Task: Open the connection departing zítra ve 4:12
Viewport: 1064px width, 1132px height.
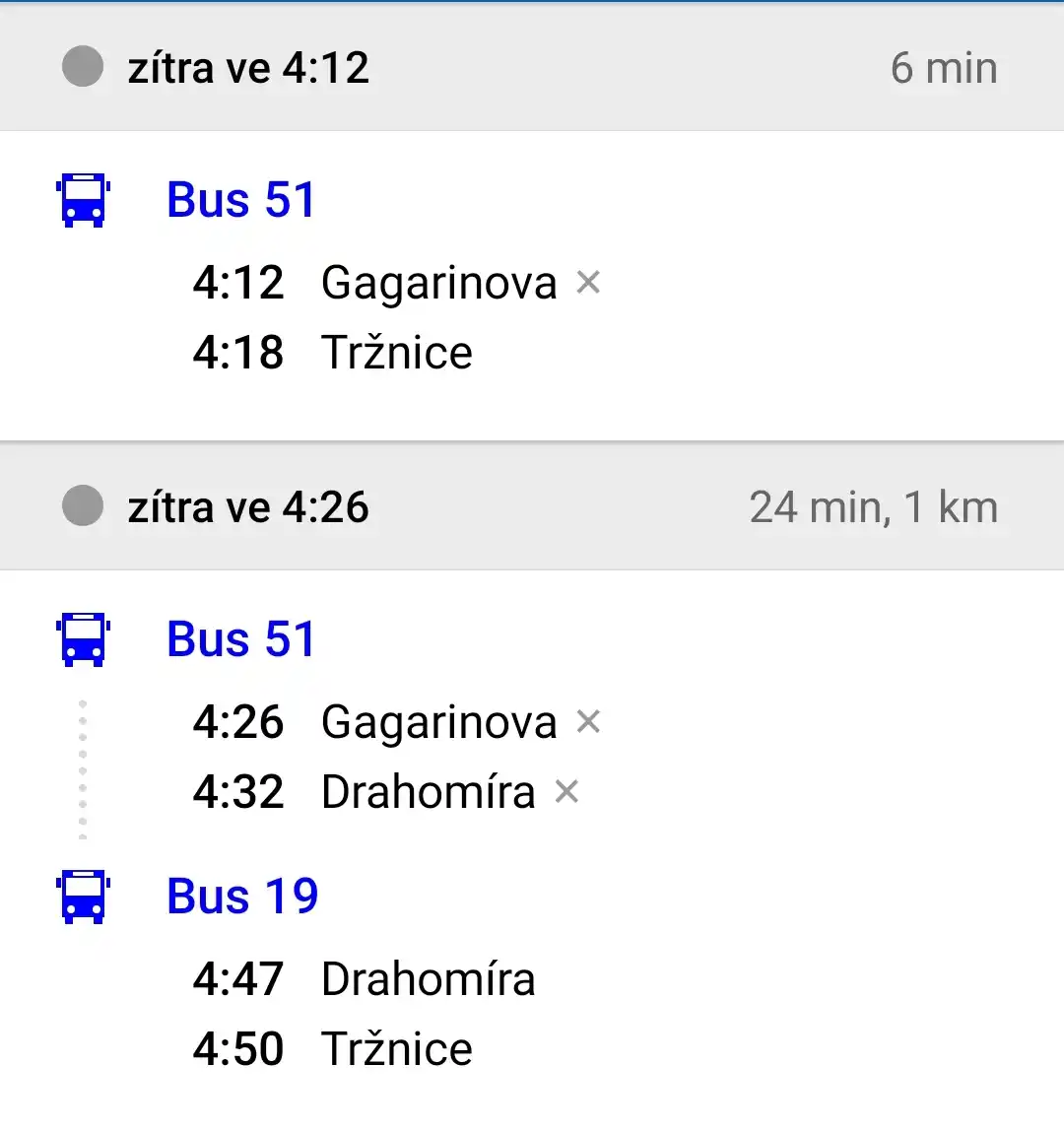Action: (x=532, y=67)
